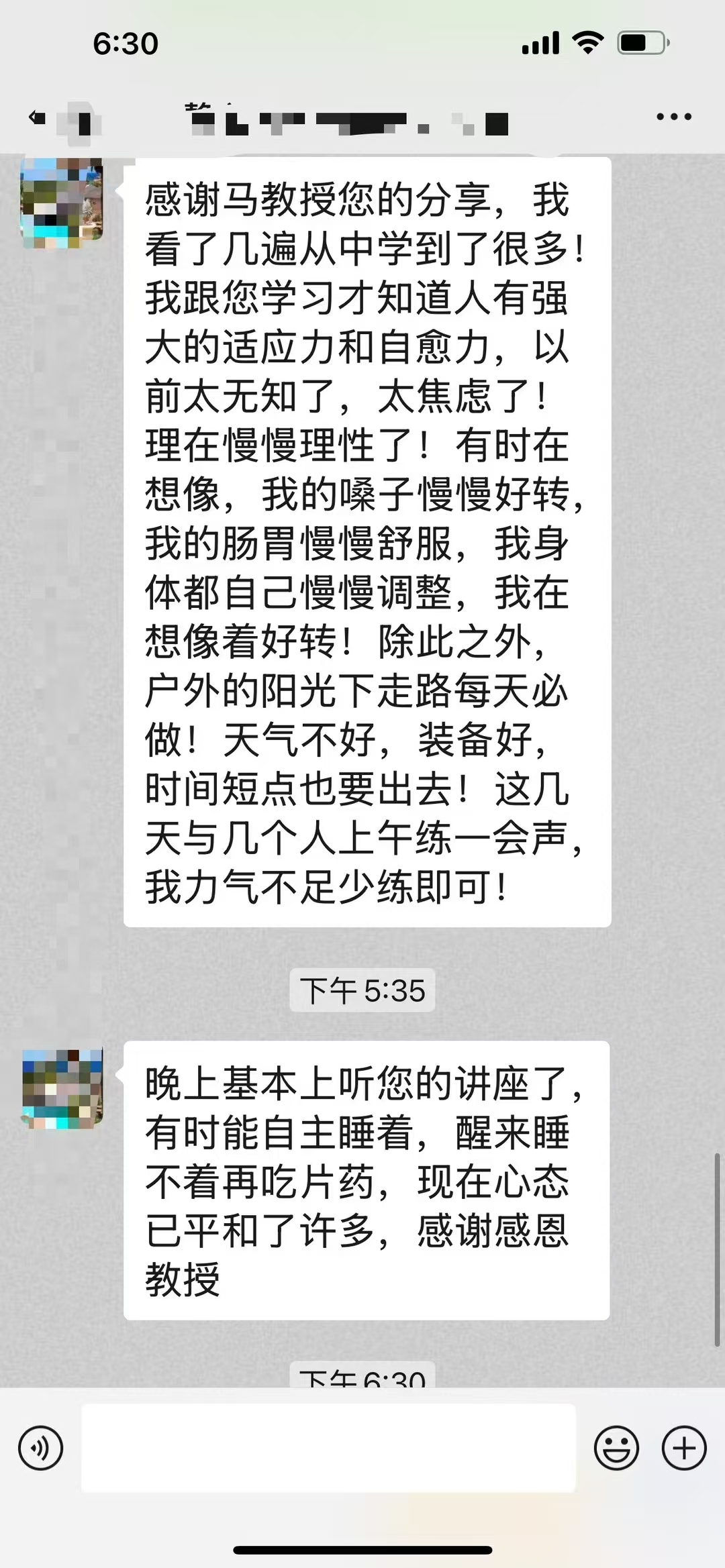This screenshot has width=725, height=1568.
Task: Open avatar beside the 感谢马教授 message
Action: pyautogui.click(x=62, y=203)
